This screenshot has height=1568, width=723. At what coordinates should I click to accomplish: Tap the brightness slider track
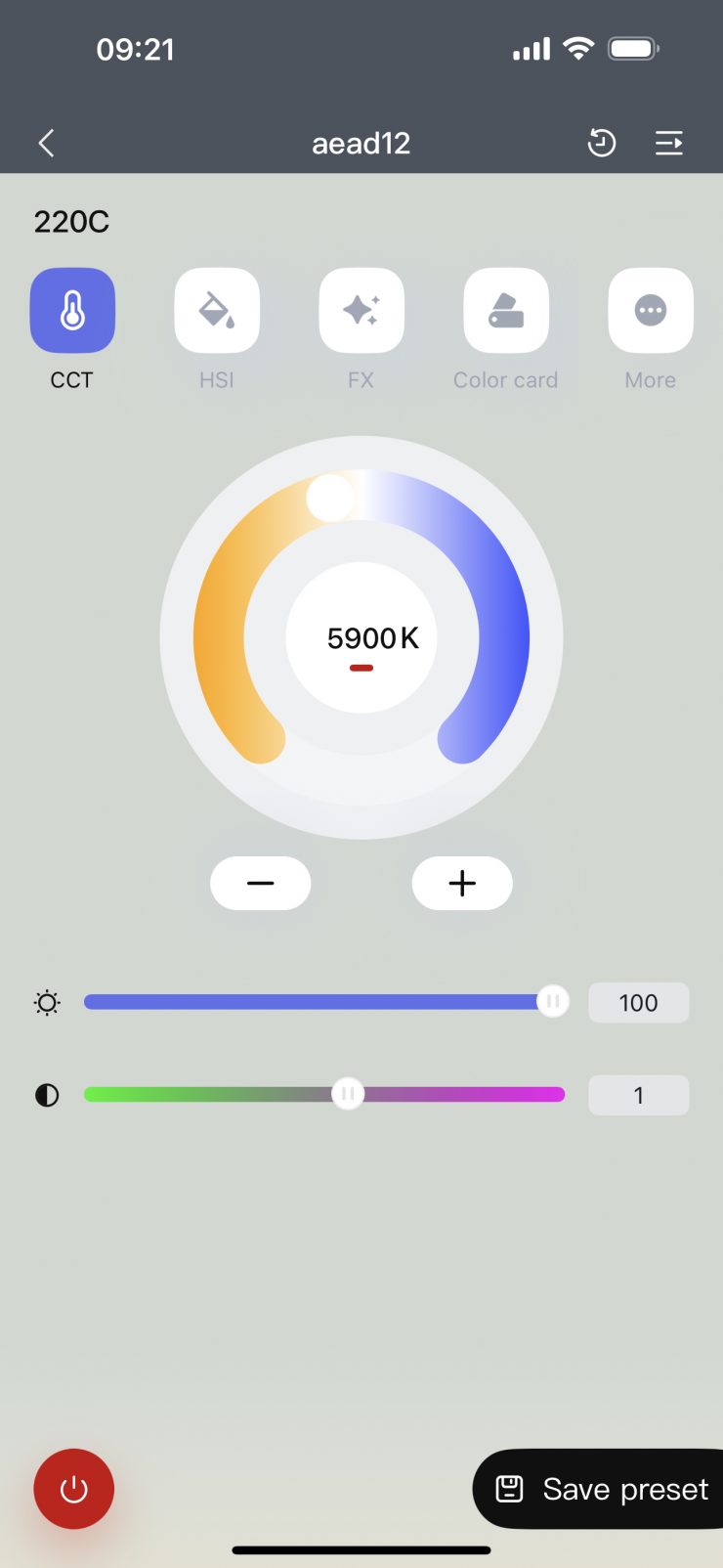pos(313,1002)
